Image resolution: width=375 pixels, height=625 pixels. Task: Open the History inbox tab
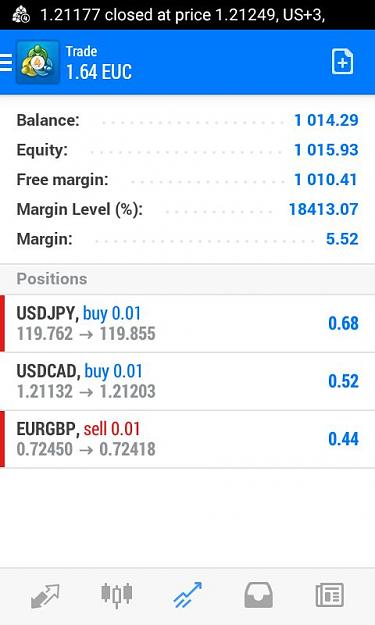click(259, 595)
